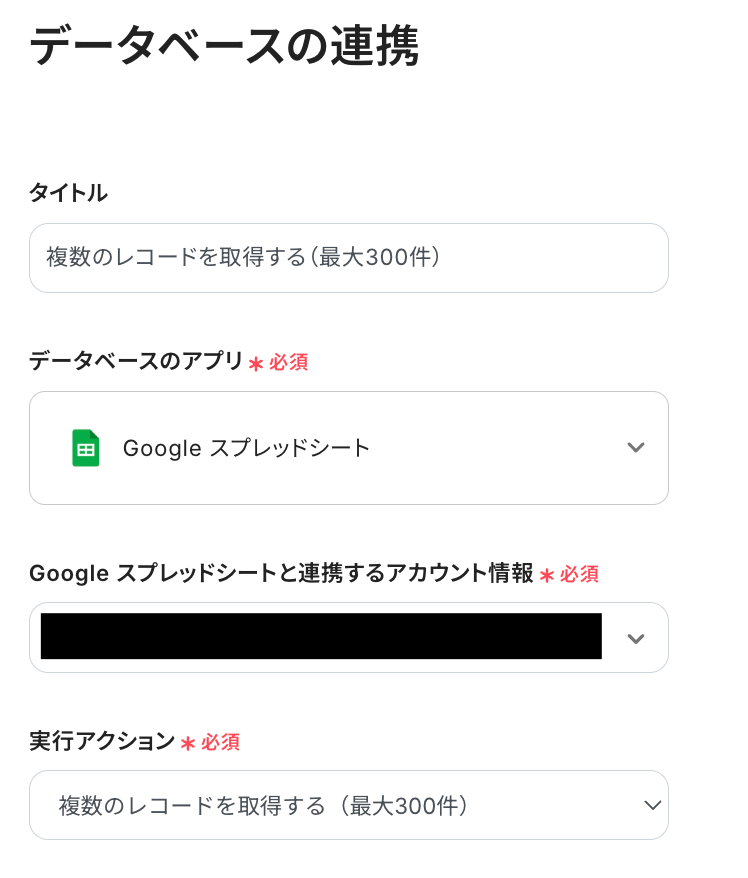
Task: Tap the タイトル text field
Action: 348,258
